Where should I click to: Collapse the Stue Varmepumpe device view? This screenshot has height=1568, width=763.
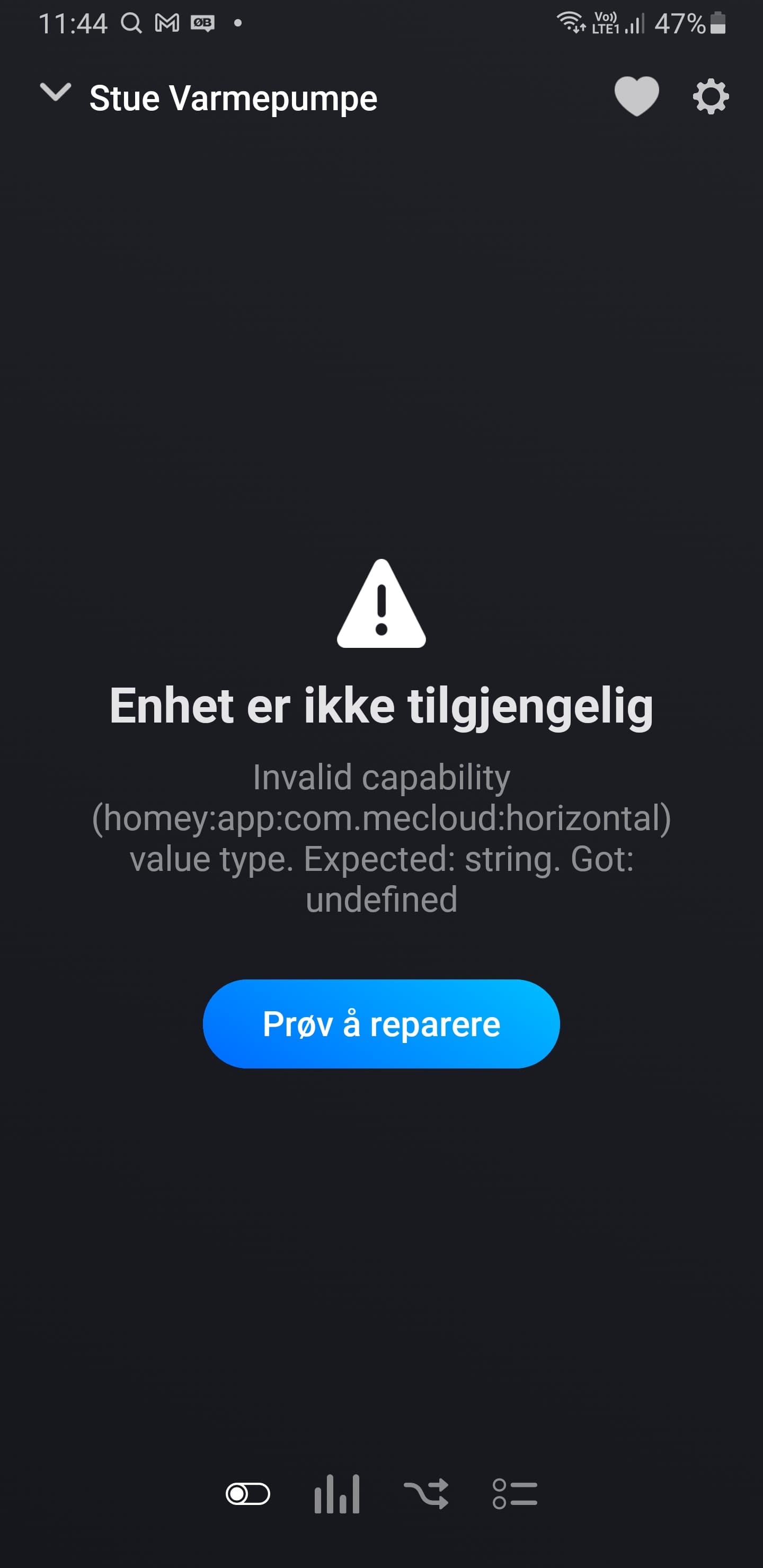[x=56, y=93]
